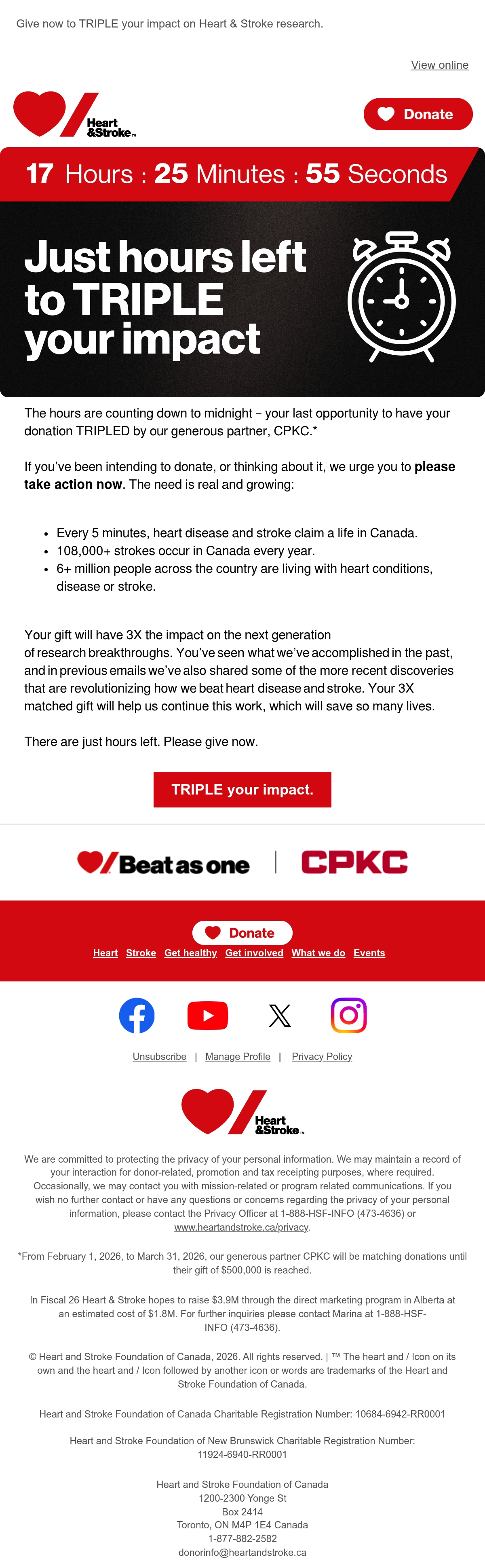Open the Heart footer link
This screenshot has width=485, height=1568.
pyautogui.click(x=105, y=953)
